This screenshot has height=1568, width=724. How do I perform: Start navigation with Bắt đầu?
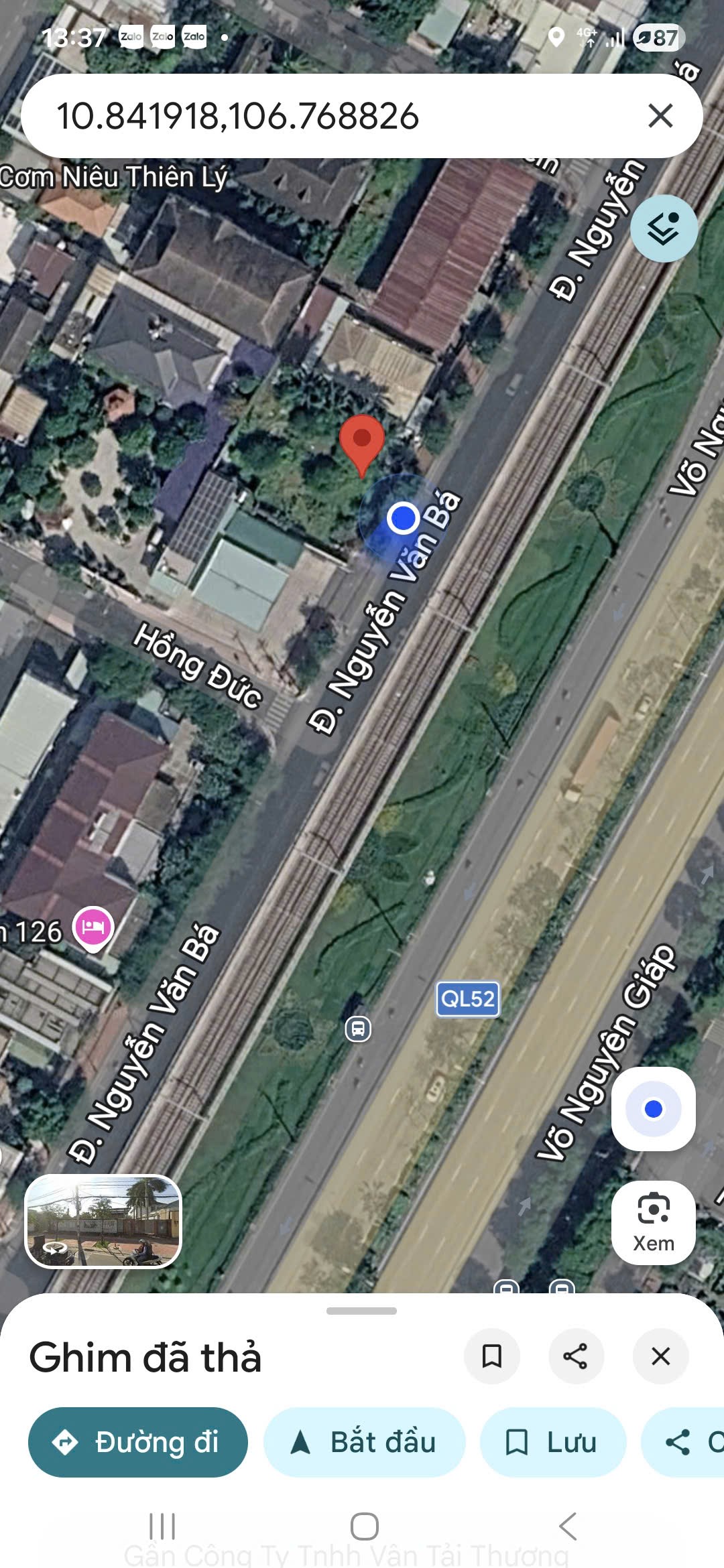pos(364,1442)
